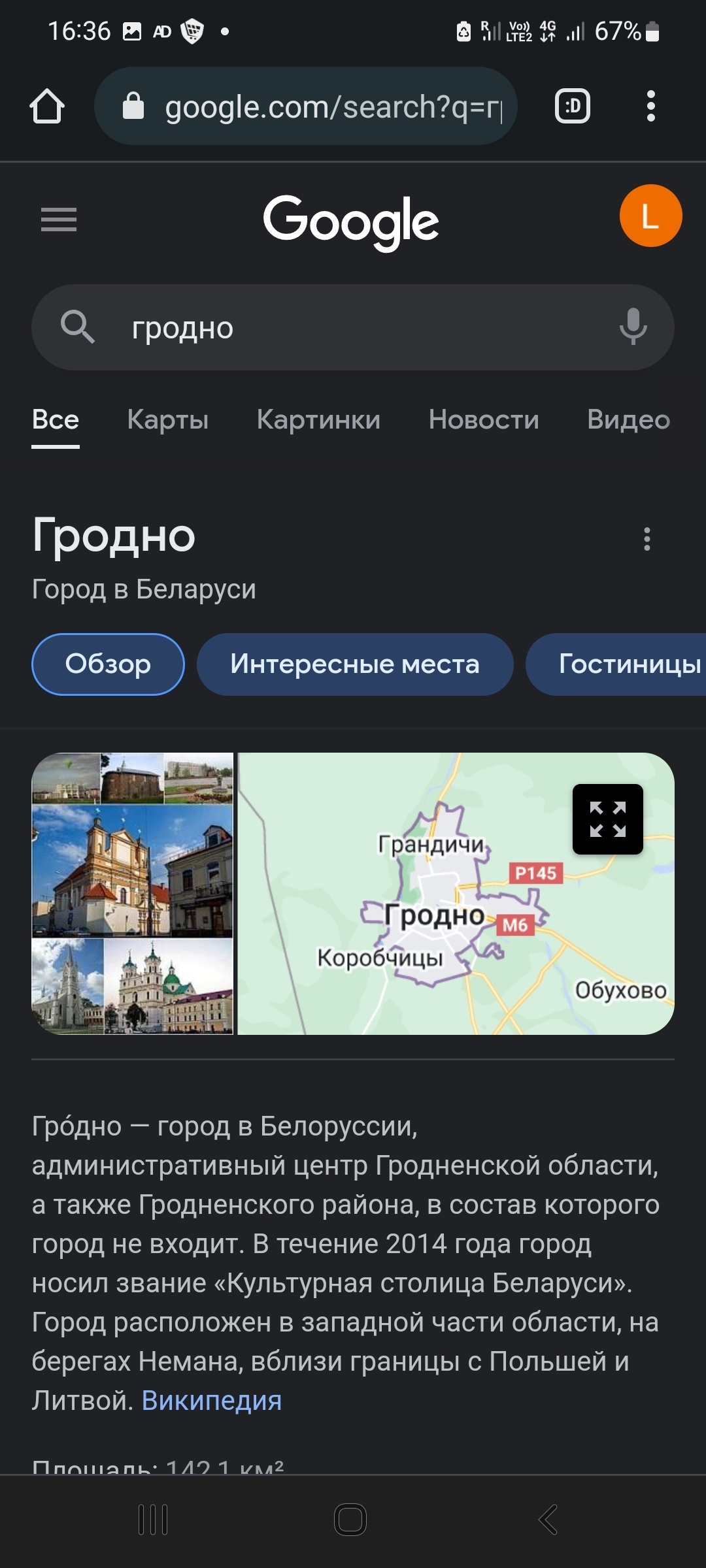Open the browser tab switcher
Screen dimensions: 706x1568
[572, 106]
